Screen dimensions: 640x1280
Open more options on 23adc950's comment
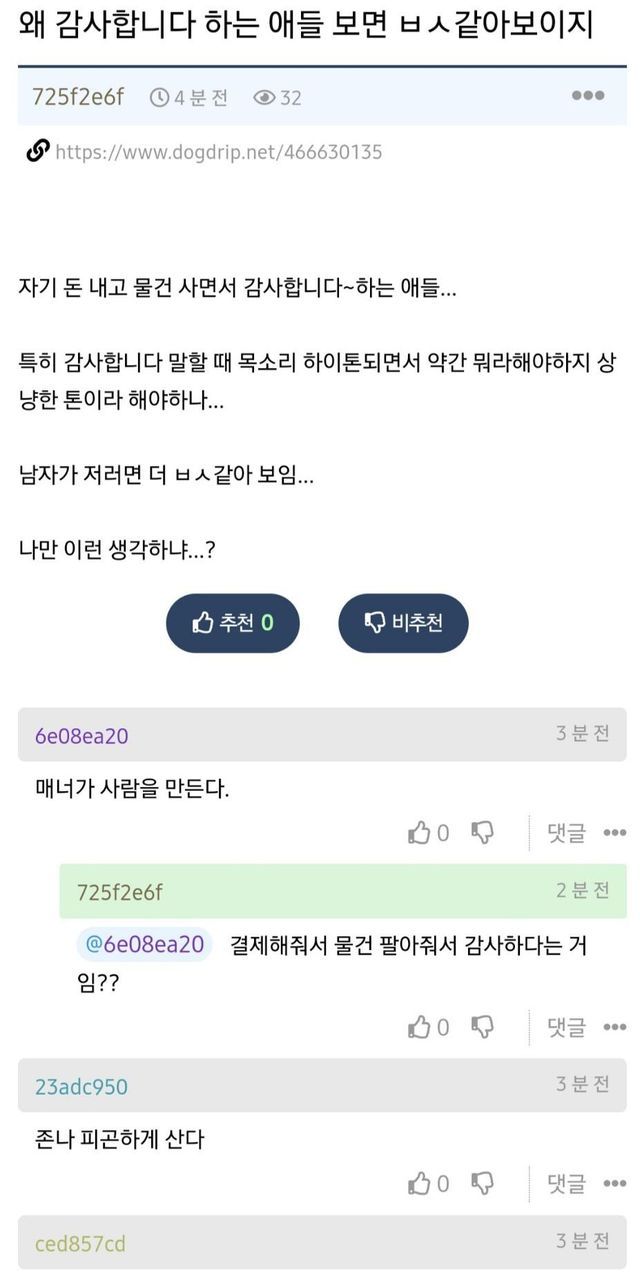click(x=615, y=1184)
